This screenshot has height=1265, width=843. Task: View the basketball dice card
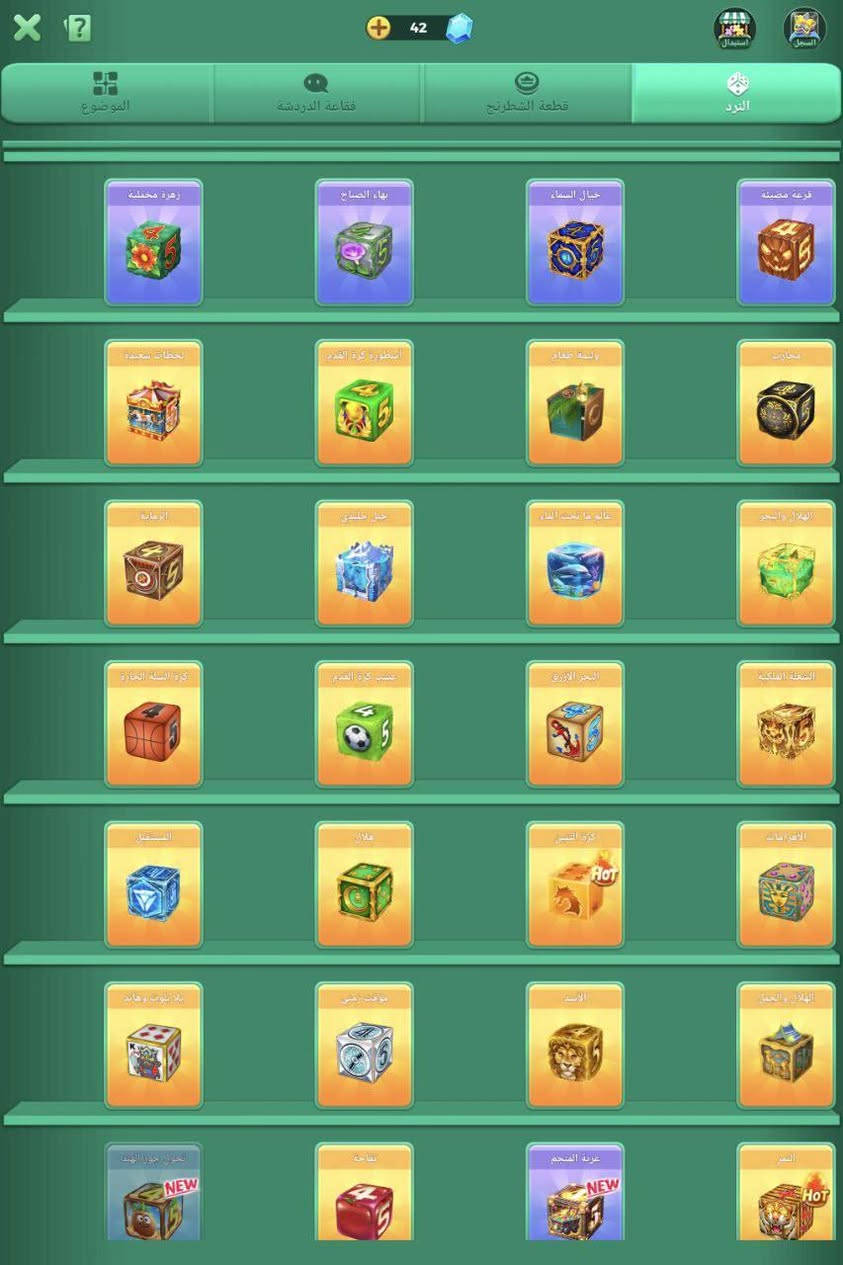(x=153, y=724)
